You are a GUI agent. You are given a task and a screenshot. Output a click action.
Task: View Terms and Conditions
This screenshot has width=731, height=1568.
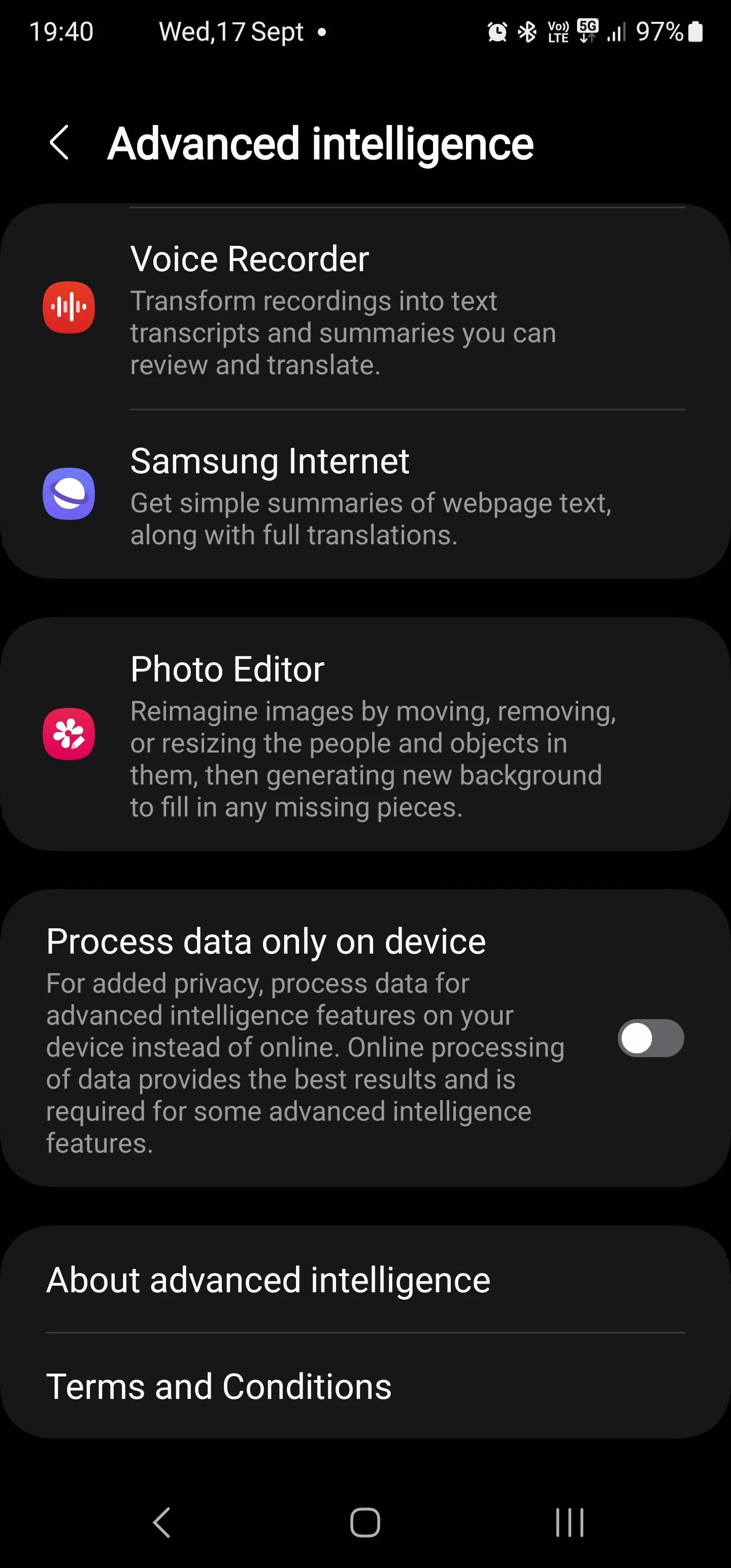pos(365,1387)
